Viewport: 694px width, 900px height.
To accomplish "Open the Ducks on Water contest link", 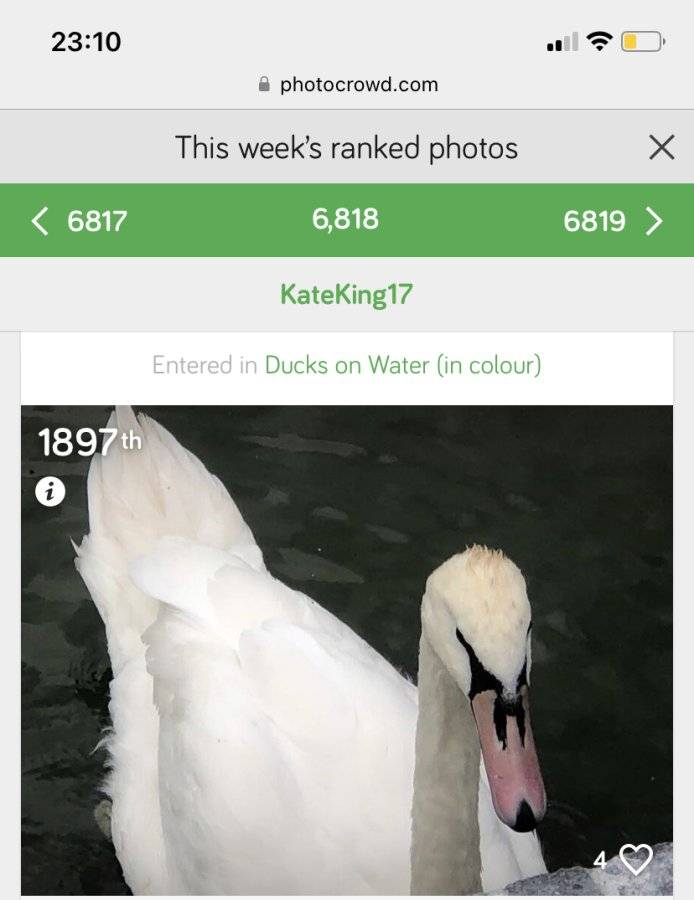I will pos(402,365).
